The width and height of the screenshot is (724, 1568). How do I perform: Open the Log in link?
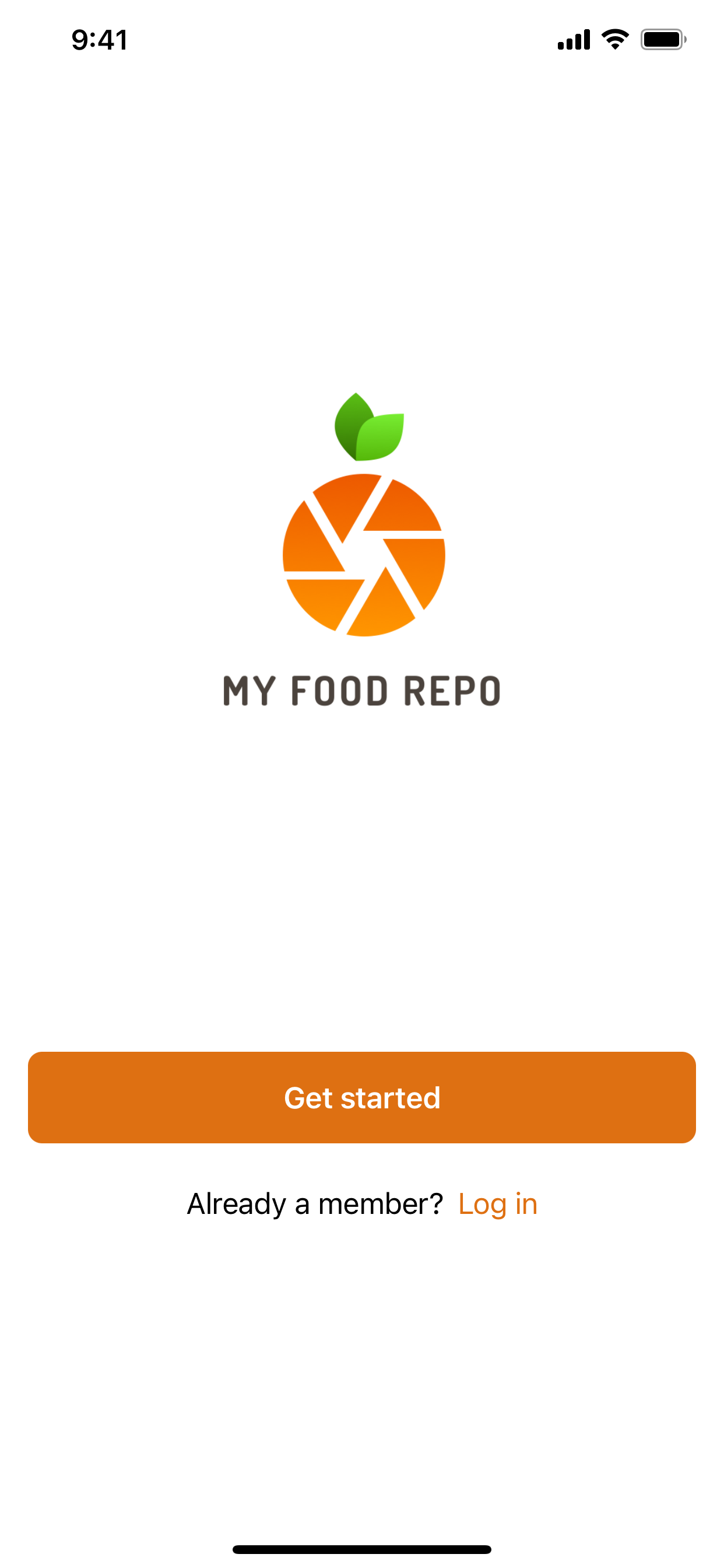[498, 1204]
